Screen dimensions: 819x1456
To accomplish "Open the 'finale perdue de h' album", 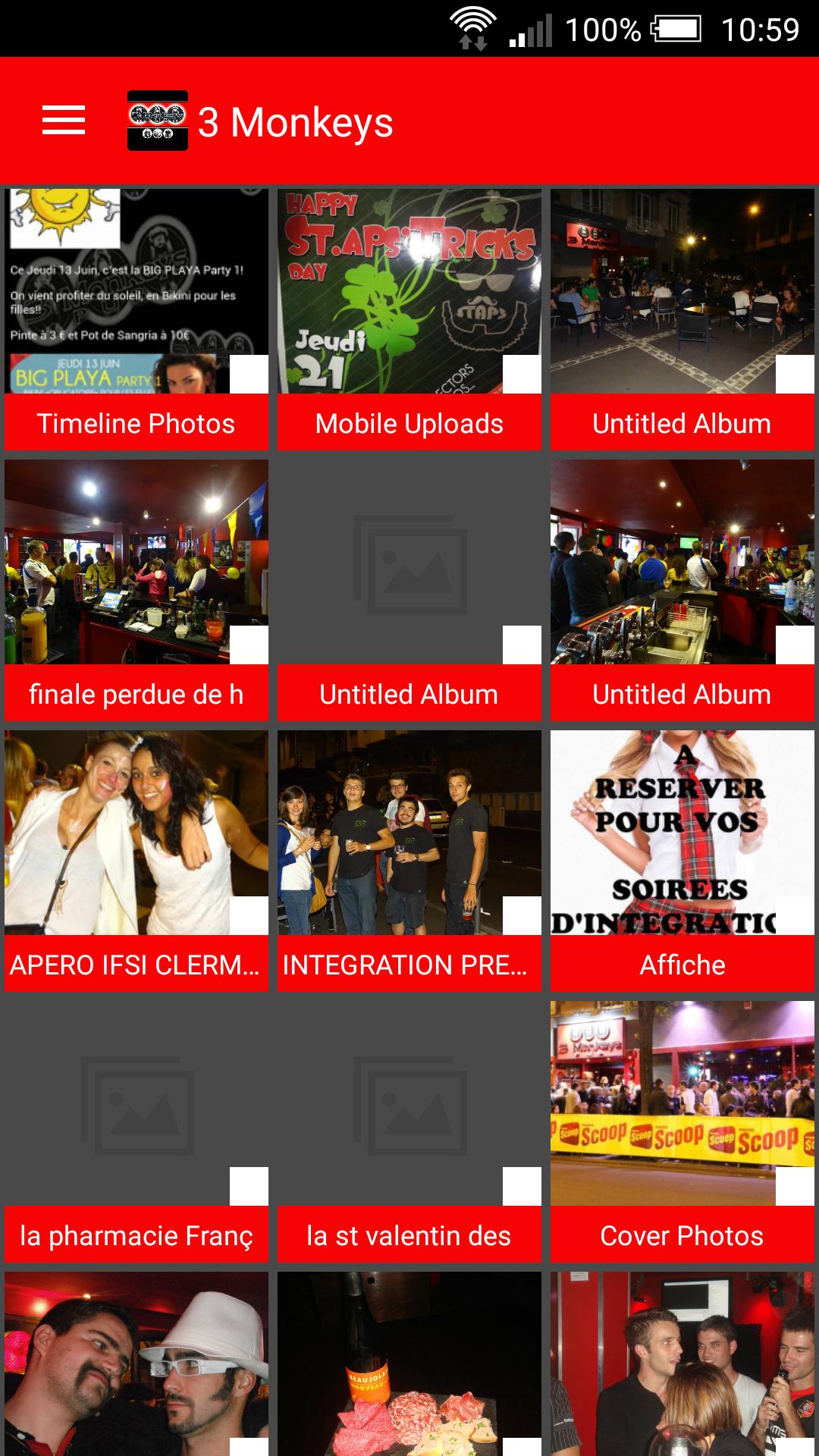I will pos(136,589).
